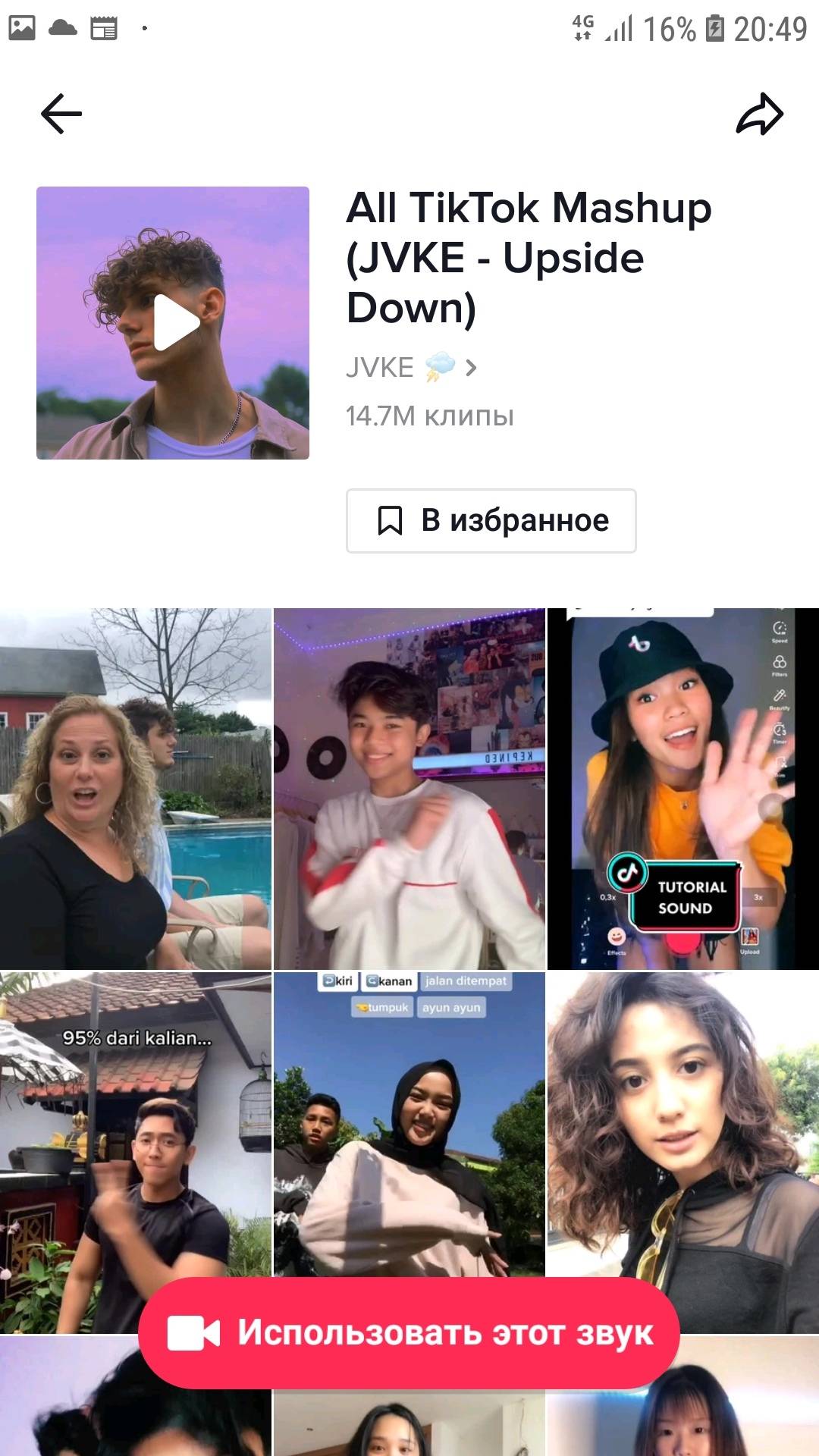Open JVKE artist profile link
This screenshot has width=819, height=1456.
(x=411, y=369)
